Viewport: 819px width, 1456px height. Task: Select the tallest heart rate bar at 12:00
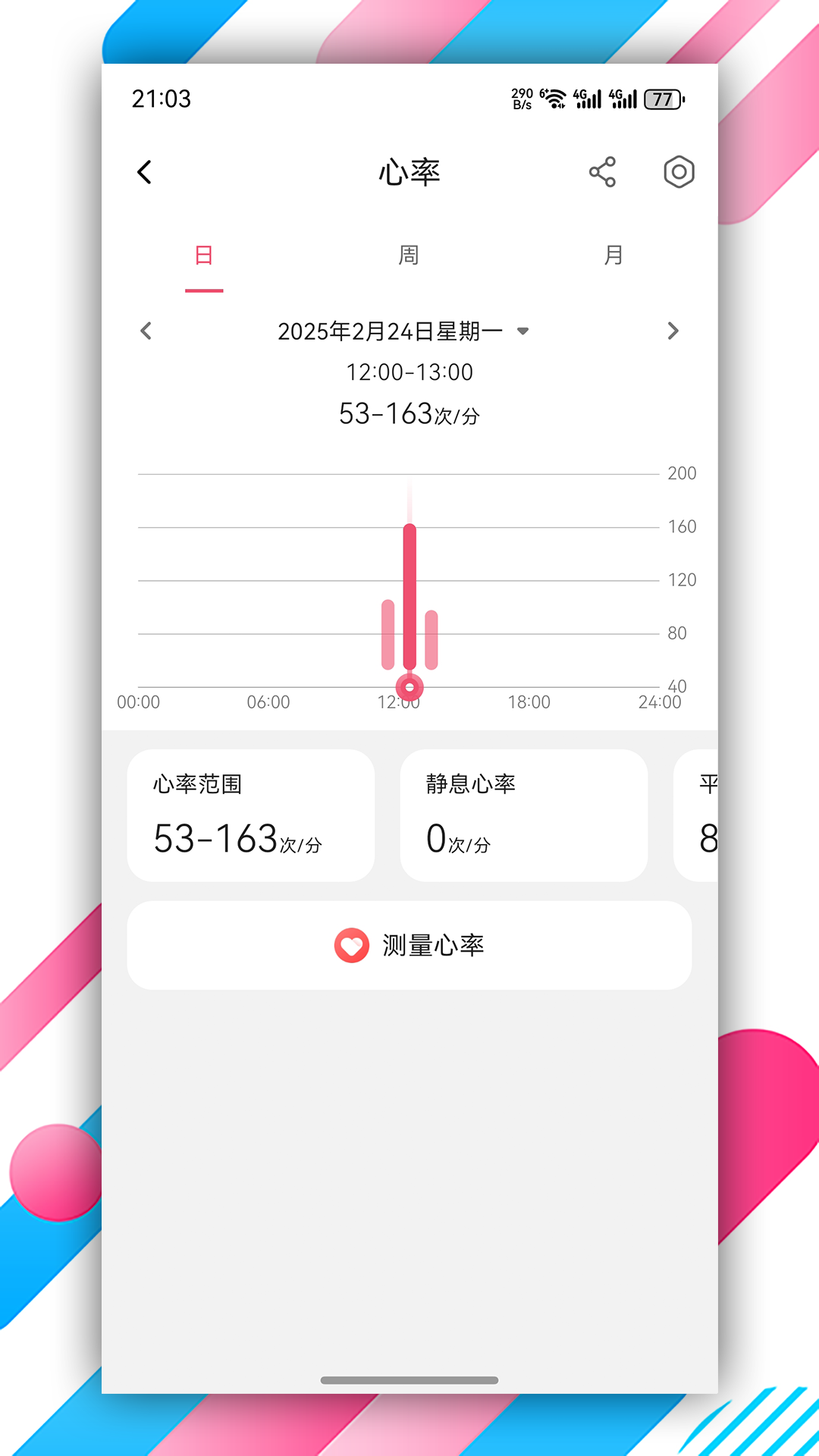click(409, 595)
